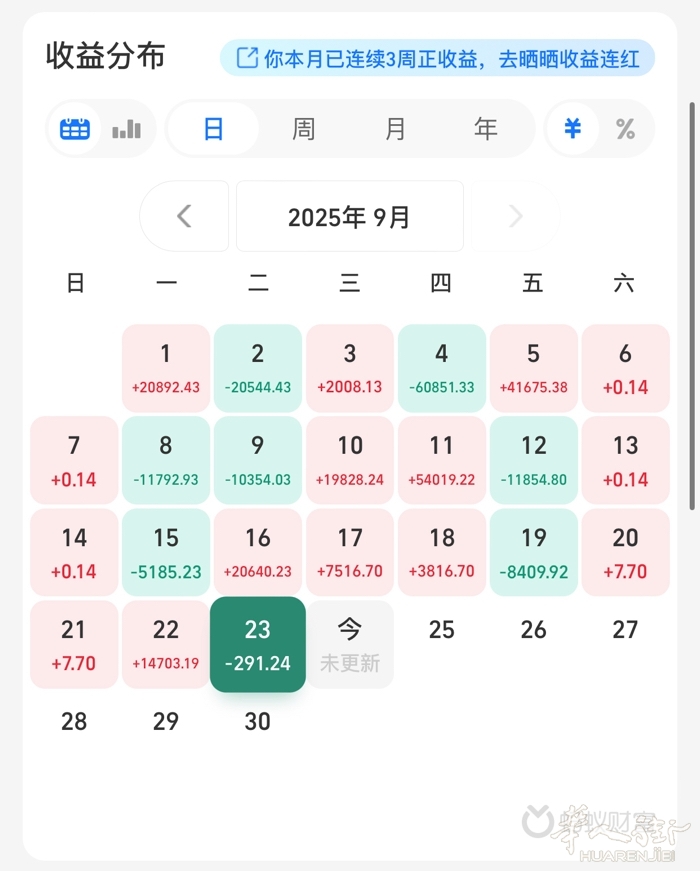Select September 22 with +14703.19
This screenshot has width=700, height=871.
[166, 643]
